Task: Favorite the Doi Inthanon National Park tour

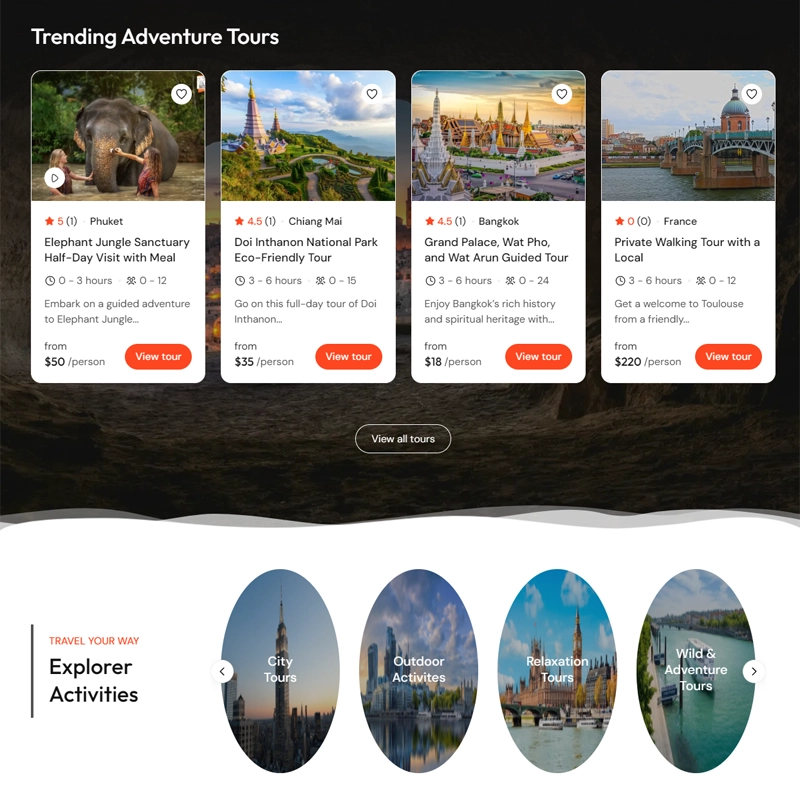Action: (x=372, y=94)
